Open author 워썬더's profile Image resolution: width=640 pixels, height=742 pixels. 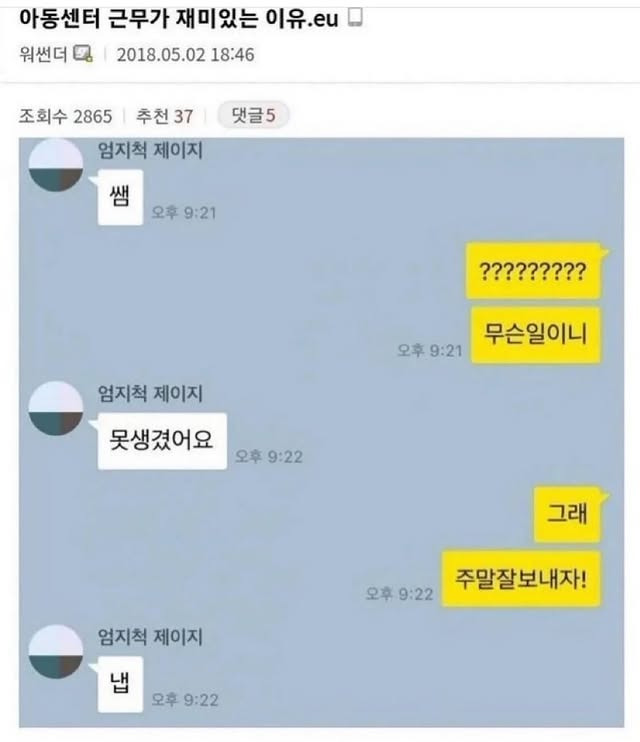coord(43,53)
